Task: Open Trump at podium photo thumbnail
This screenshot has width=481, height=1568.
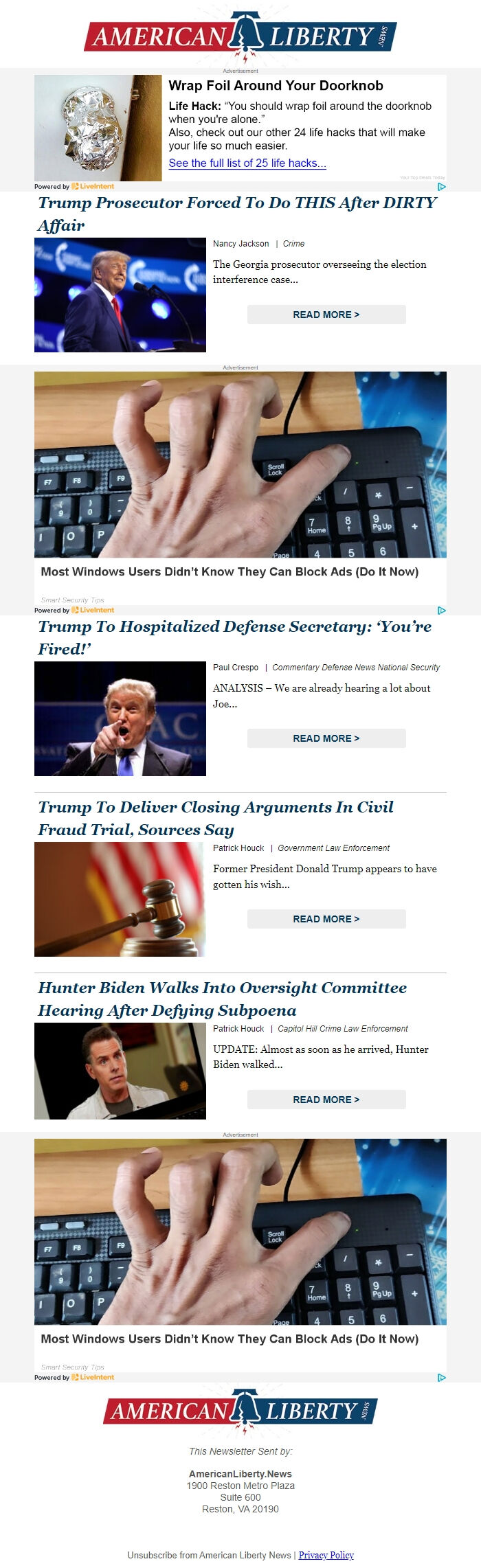Action: coord(120,295)
